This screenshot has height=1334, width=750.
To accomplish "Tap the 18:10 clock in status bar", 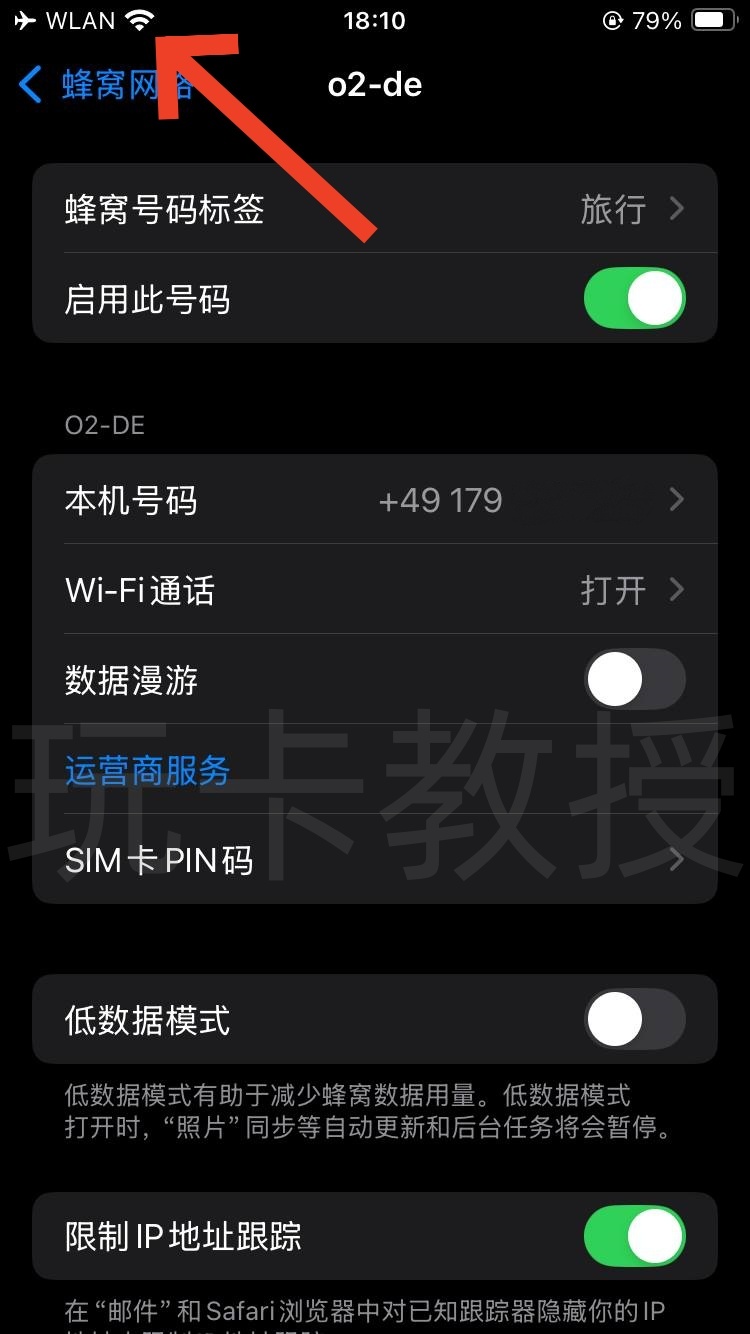I will (375, 19).
